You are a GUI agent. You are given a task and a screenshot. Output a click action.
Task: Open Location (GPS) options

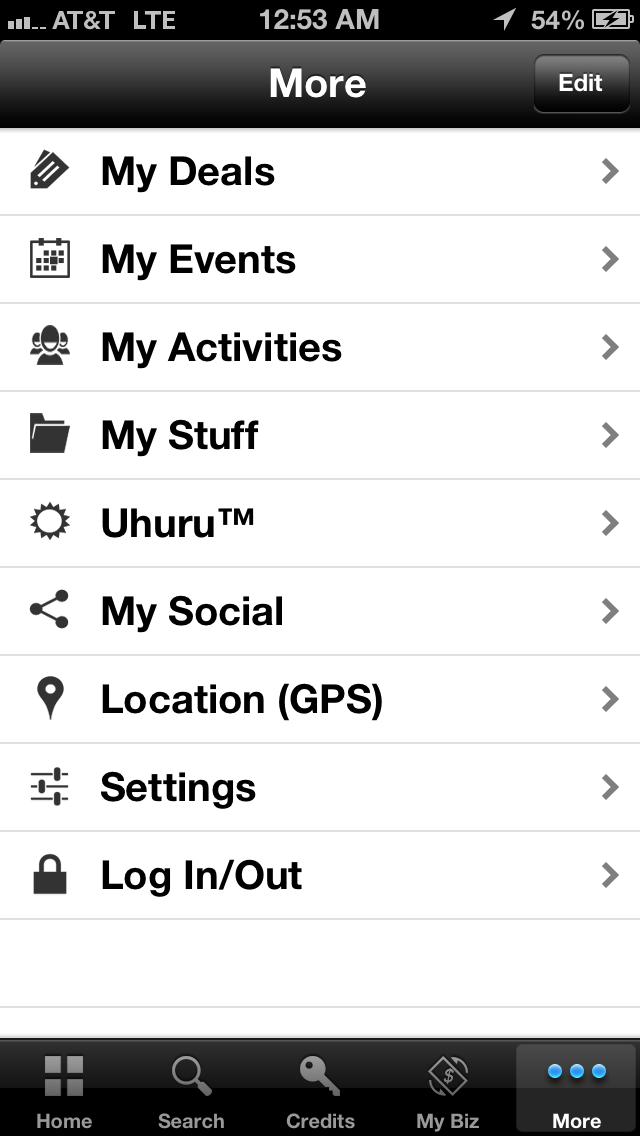[x=320, y=700]
